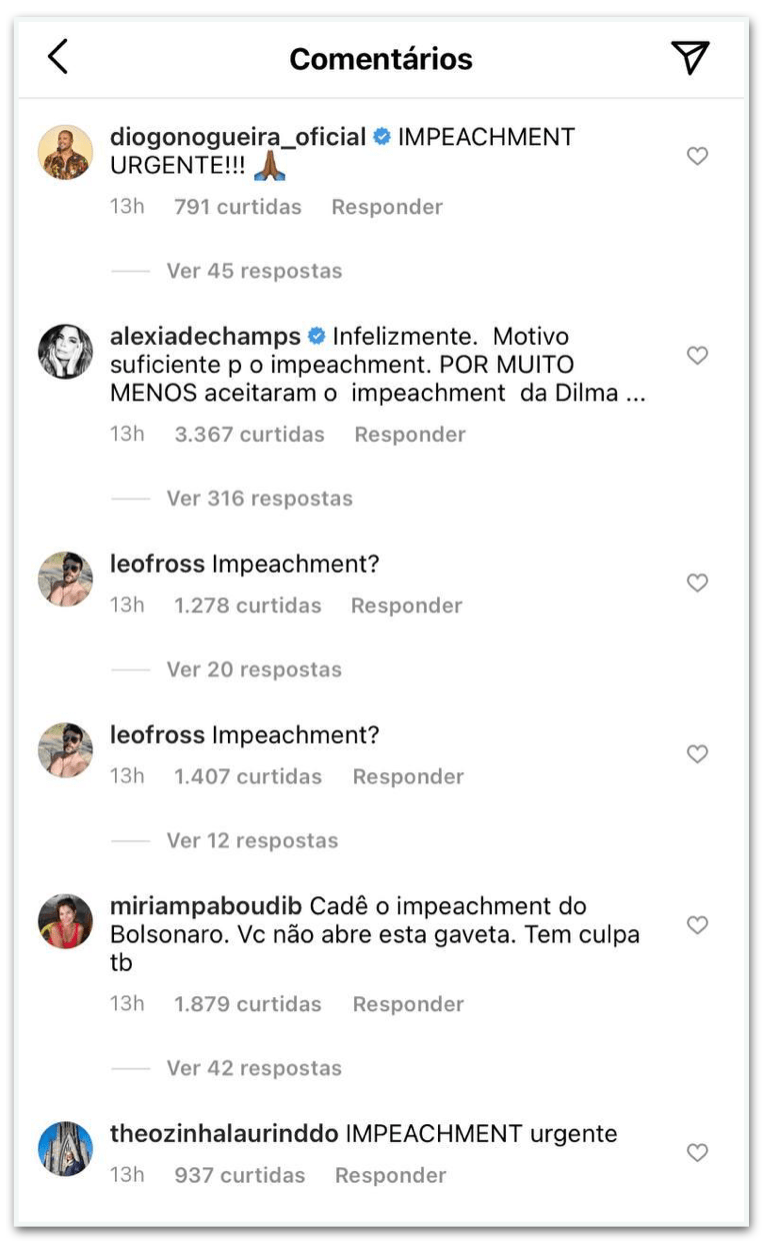The width and height of the screenshot is (766, 1246).
Task: Like miriampaboudib's comment
Action: tap(697, 925)
